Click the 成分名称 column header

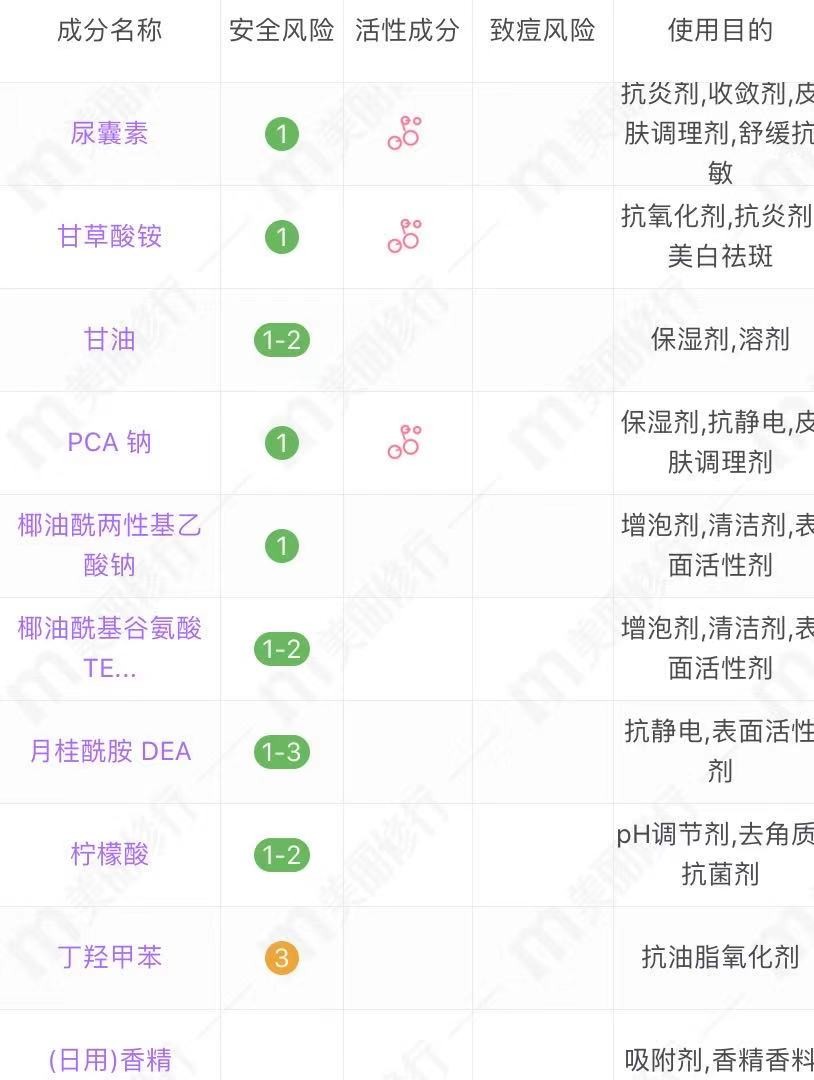[110, 31]
